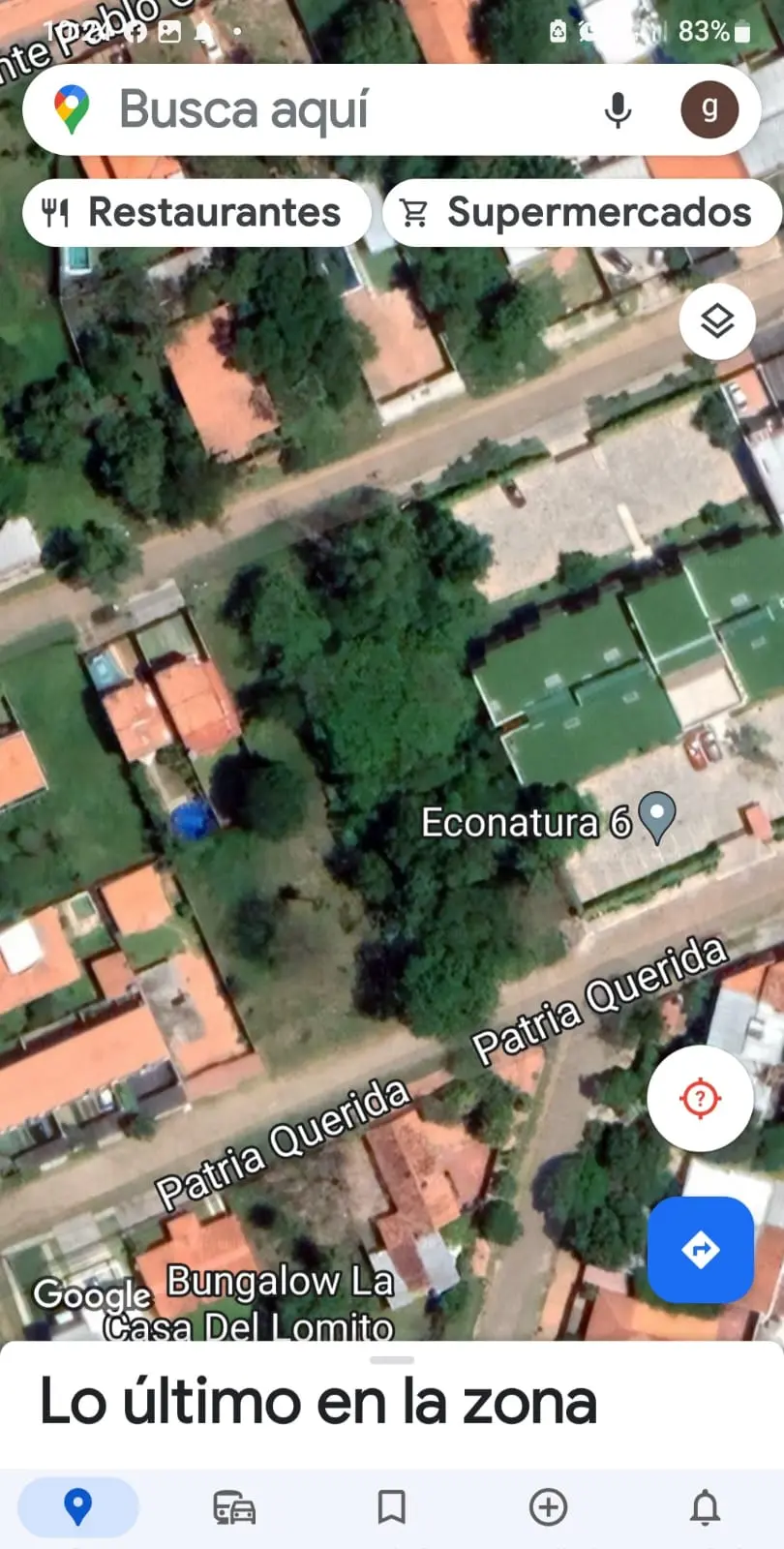The height and width of the screenshot is (1549, 784).
Task: Open the map layers button
Action: (717, 321)
